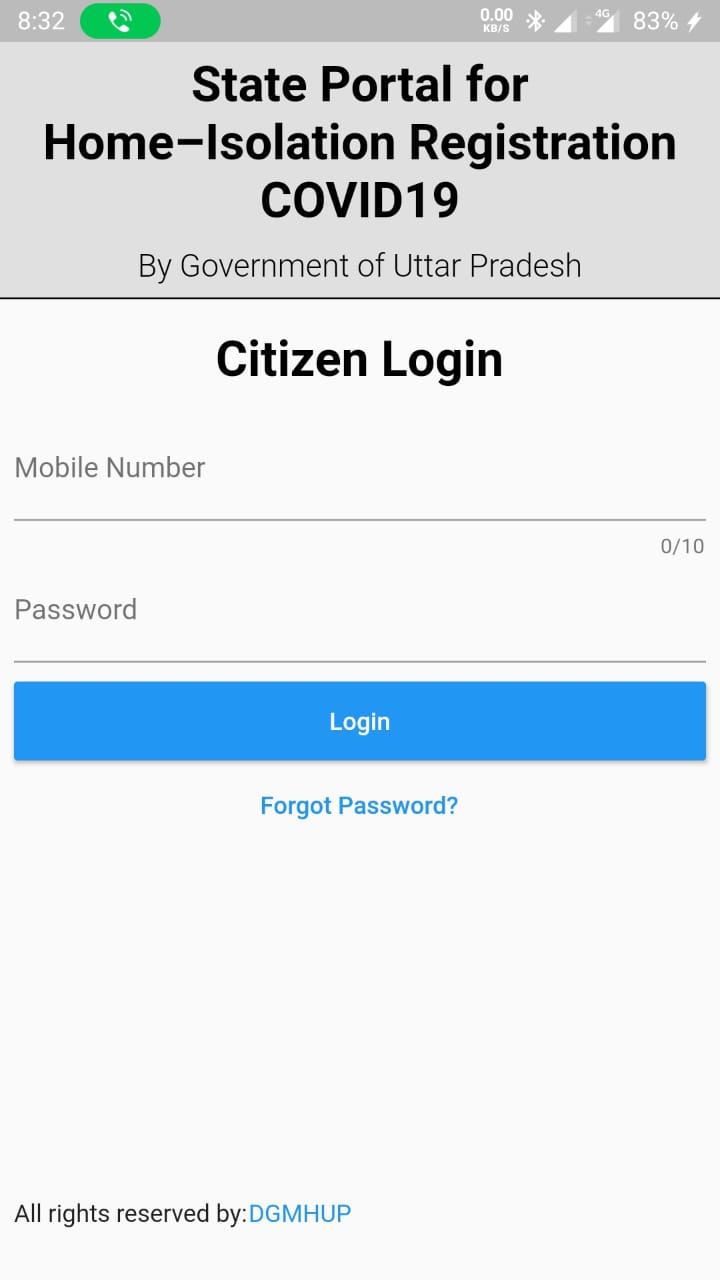The height and width of the screenshot is (1280, 720).
Task: Tap the Mobile Number input field
Action: (360, 480)
